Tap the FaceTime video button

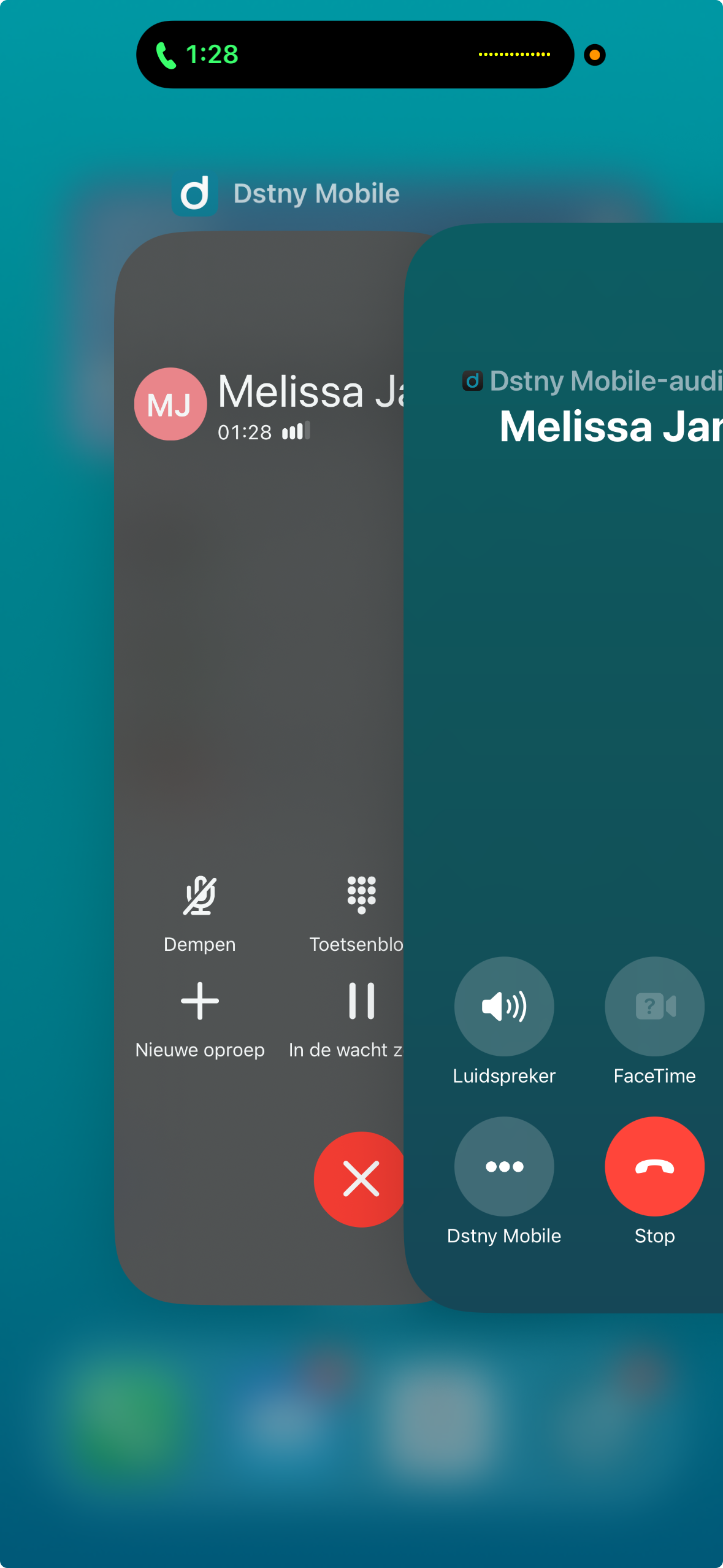click(654, 1006)
